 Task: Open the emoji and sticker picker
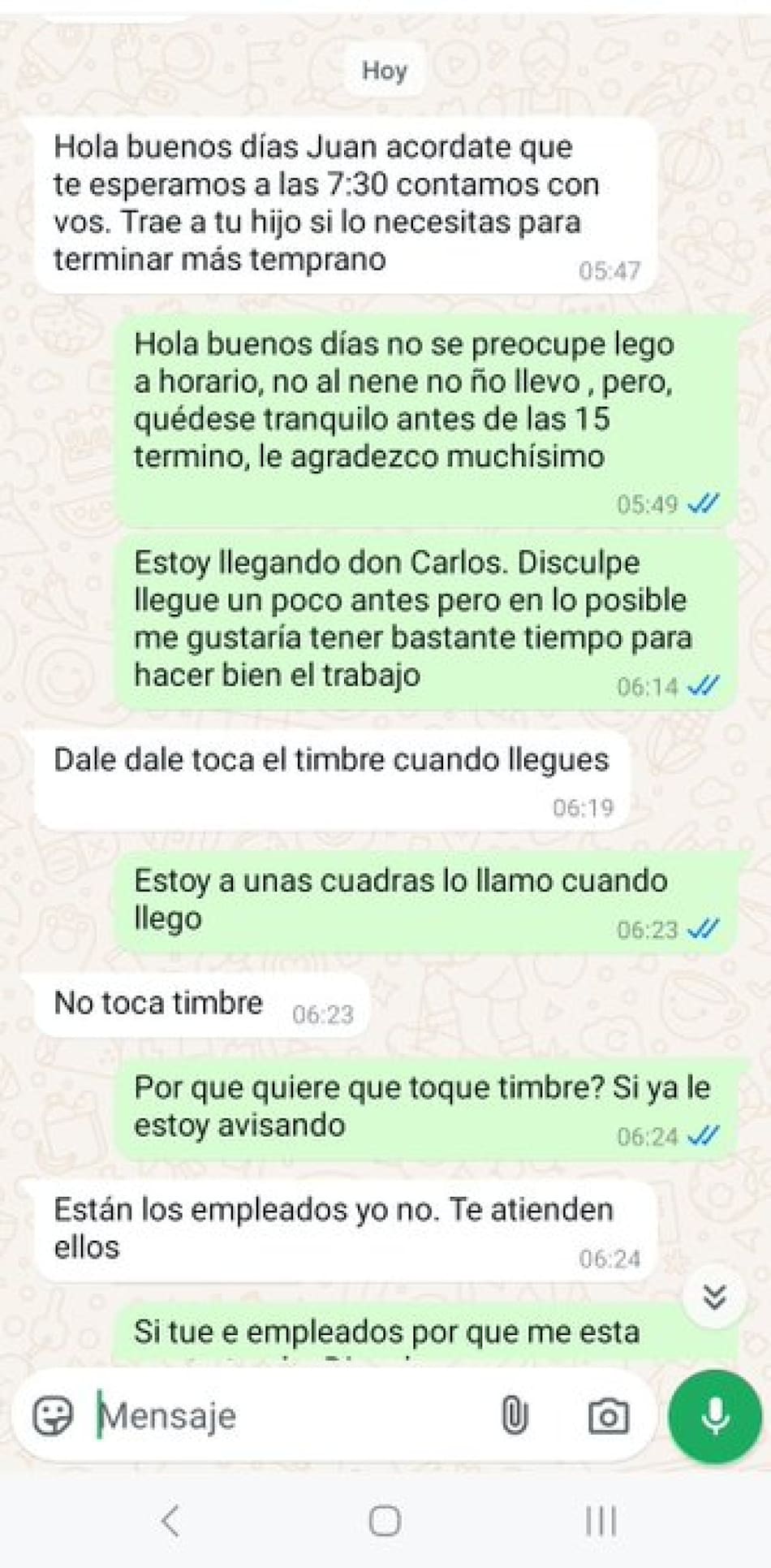point(53,1417)
